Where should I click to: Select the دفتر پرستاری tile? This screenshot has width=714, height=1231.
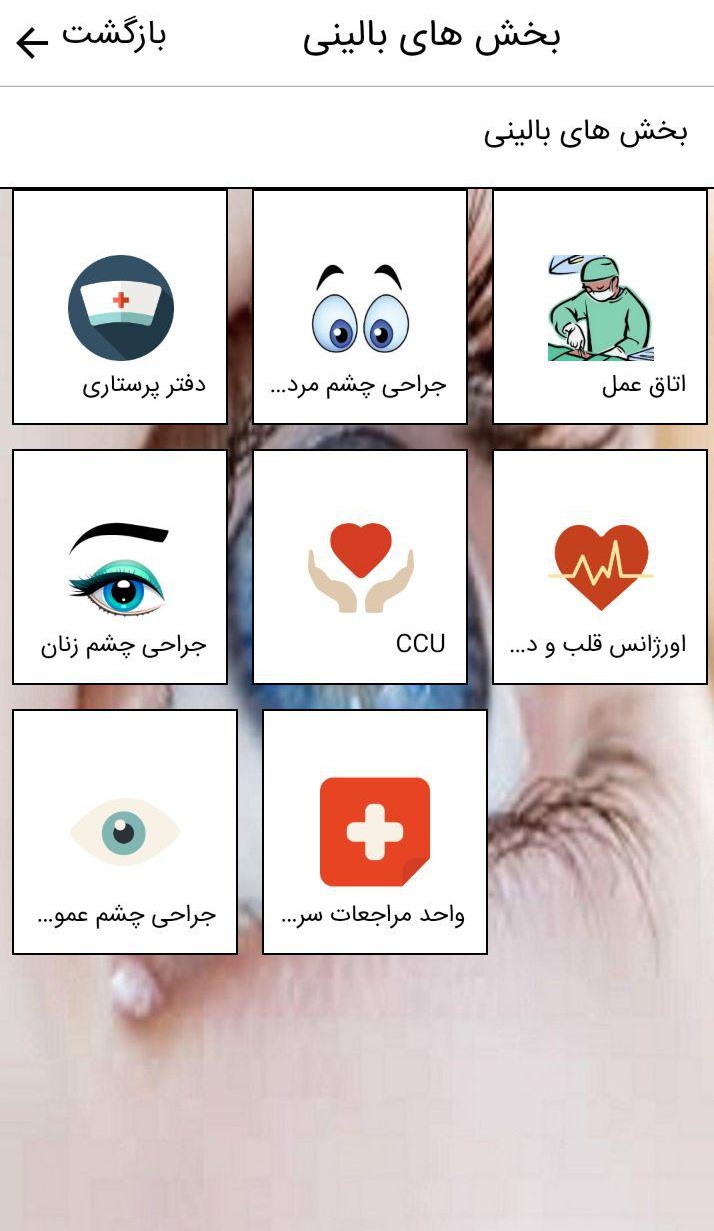[120, 307]
